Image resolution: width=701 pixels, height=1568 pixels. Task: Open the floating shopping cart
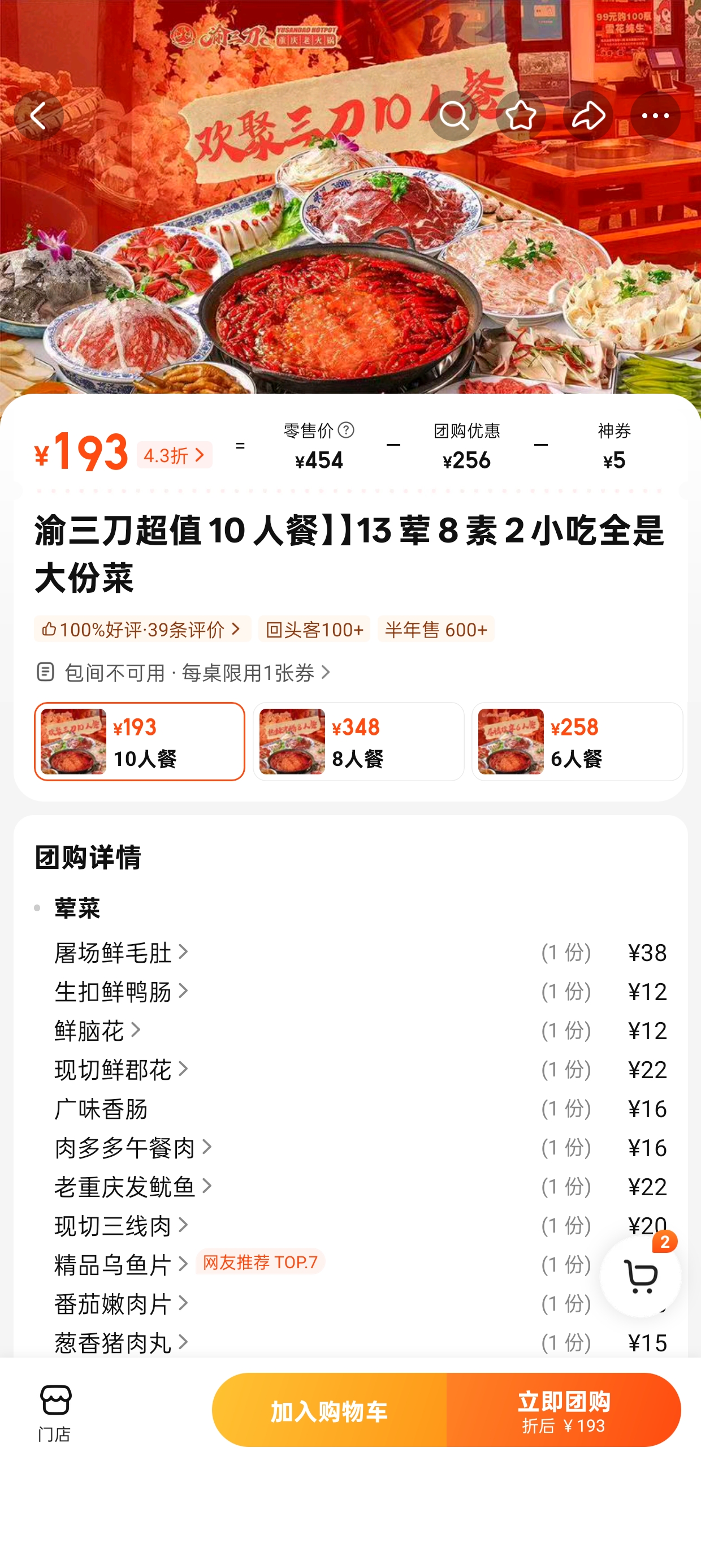pos(640,1276)
